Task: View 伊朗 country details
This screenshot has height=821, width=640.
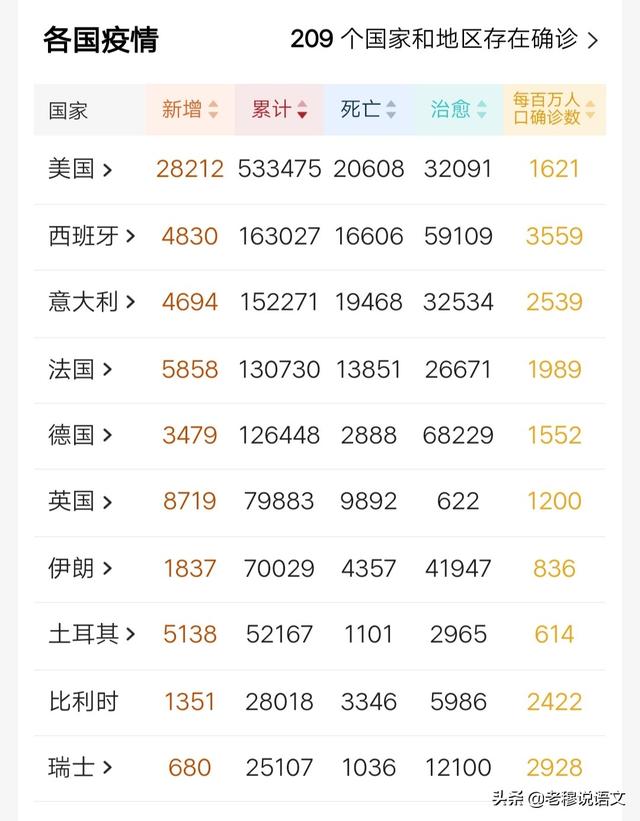Action: pyautogui.click(x=80, y=568)
